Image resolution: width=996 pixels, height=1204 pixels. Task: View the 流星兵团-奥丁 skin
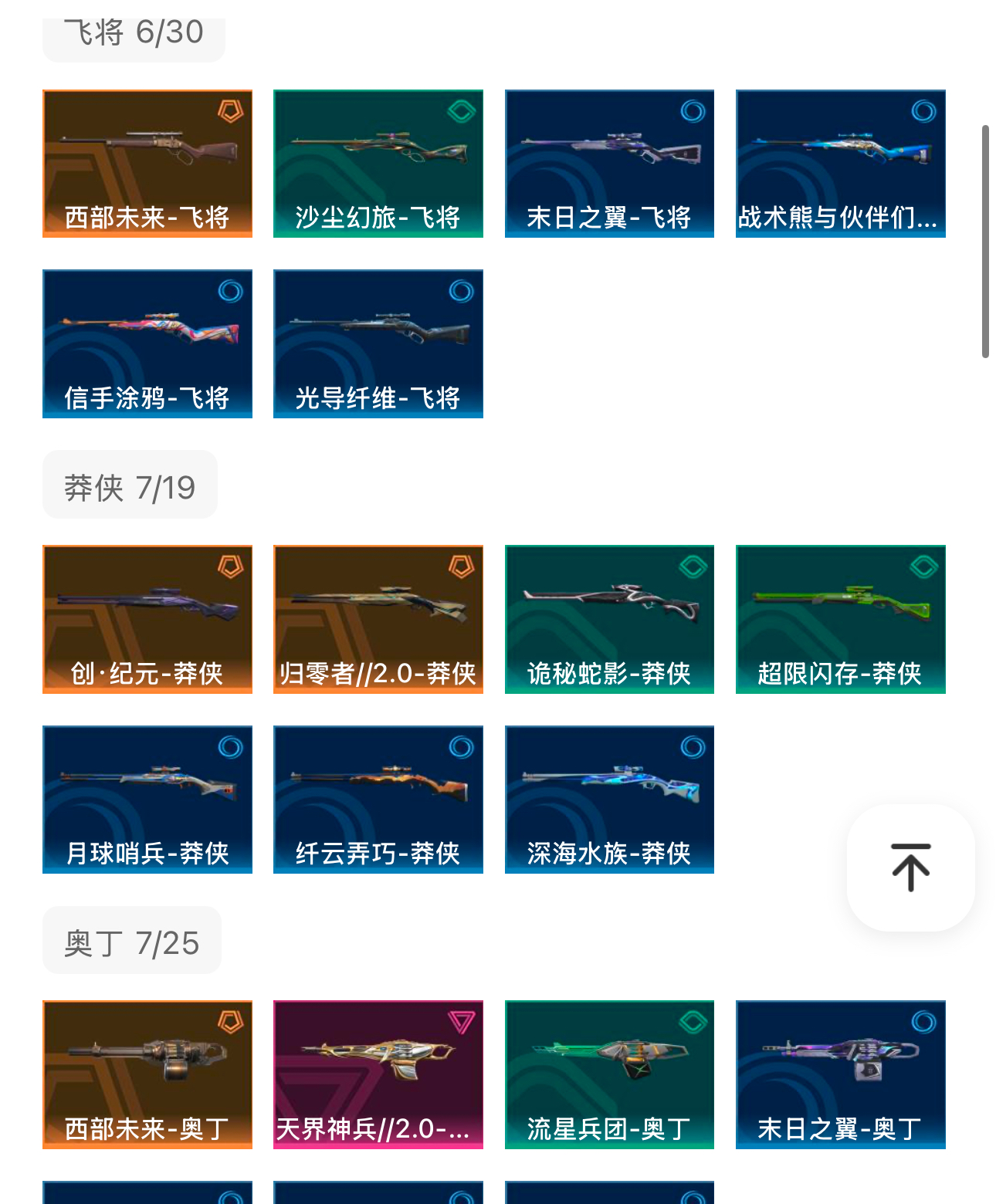608,1074
